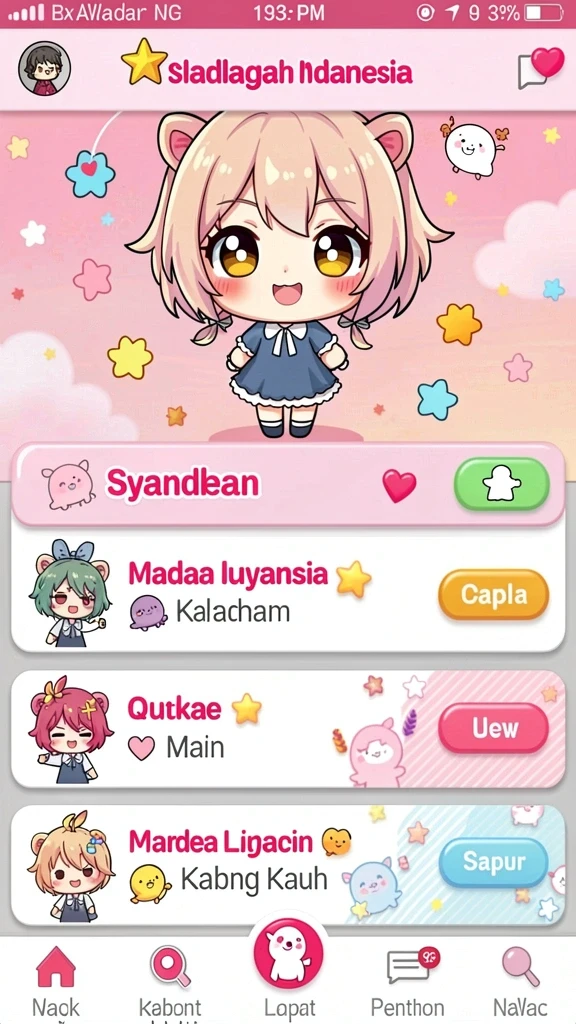Switch to the NaVac tab

click(520, 982)
